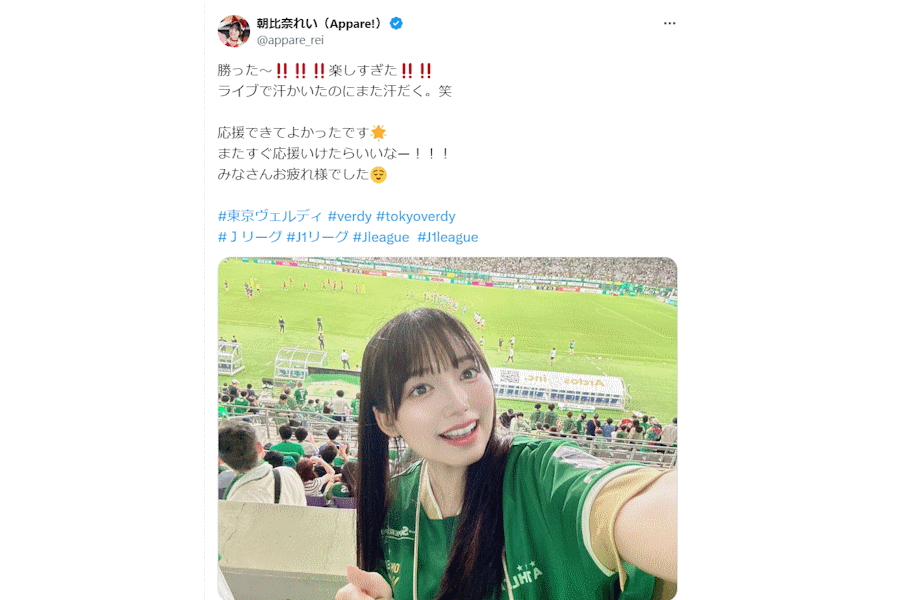900x600 pixels.
Task: View posts tagged #J1リーグ
Action: pyautogui.click(x=317, y=237)
